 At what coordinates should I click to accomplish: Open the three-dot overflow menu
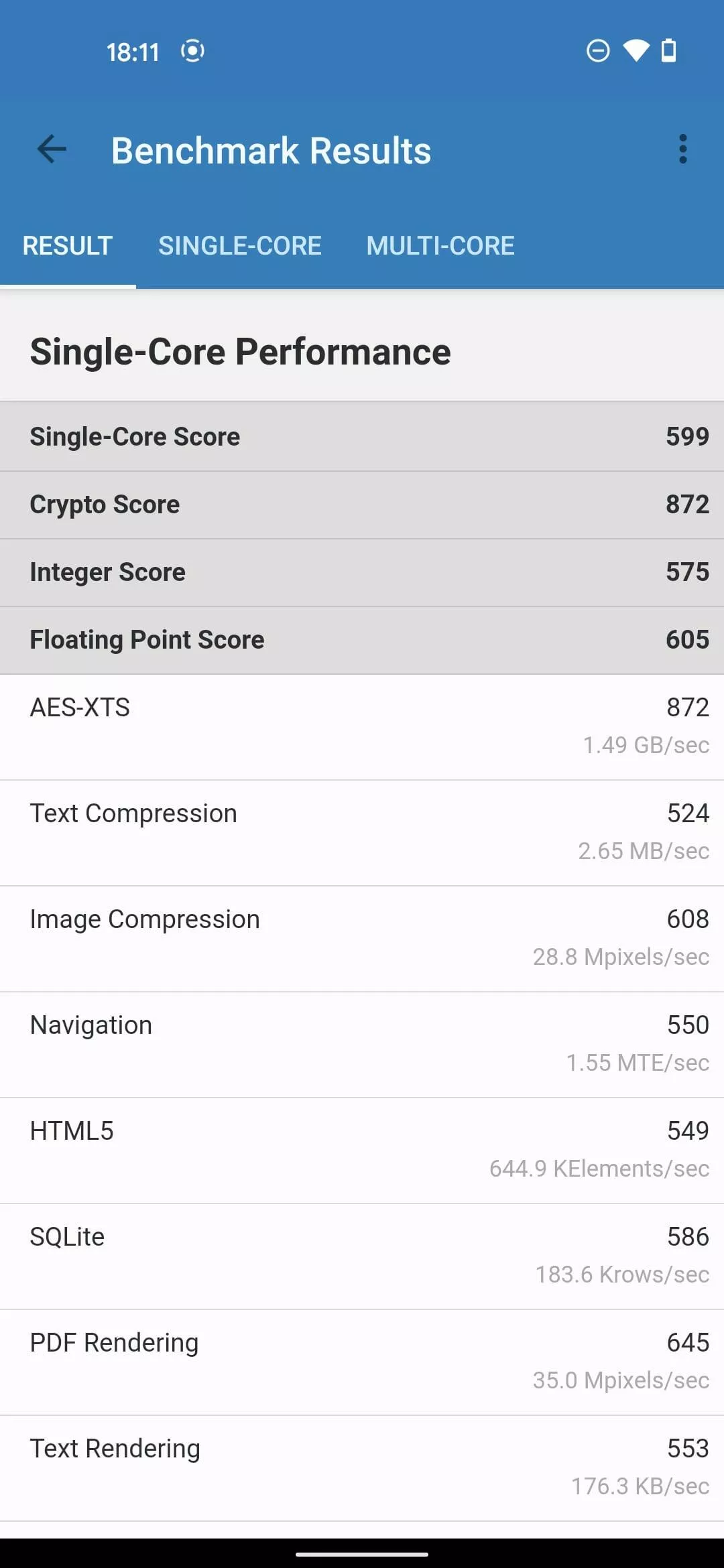click(x=682, y=149)
